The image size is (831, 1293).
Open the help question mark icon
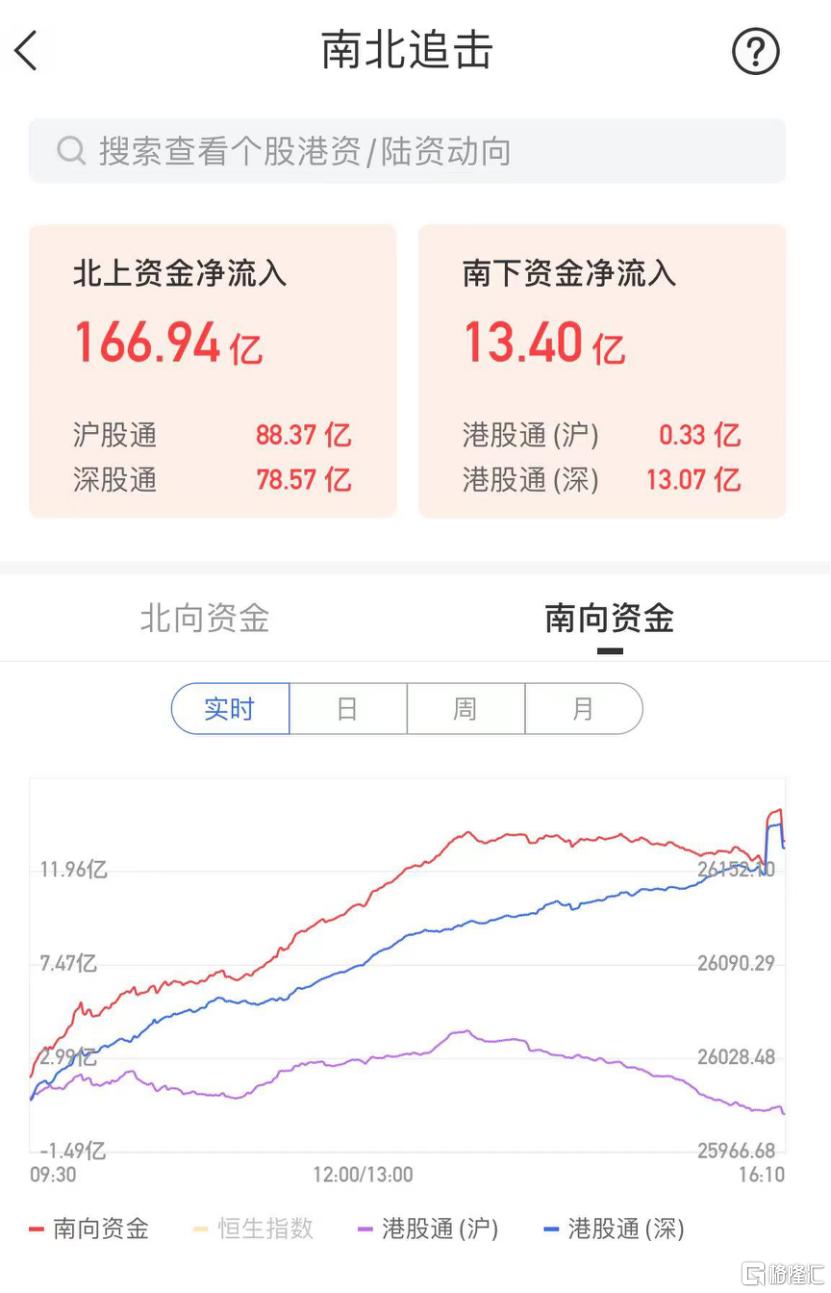[755, 51]
